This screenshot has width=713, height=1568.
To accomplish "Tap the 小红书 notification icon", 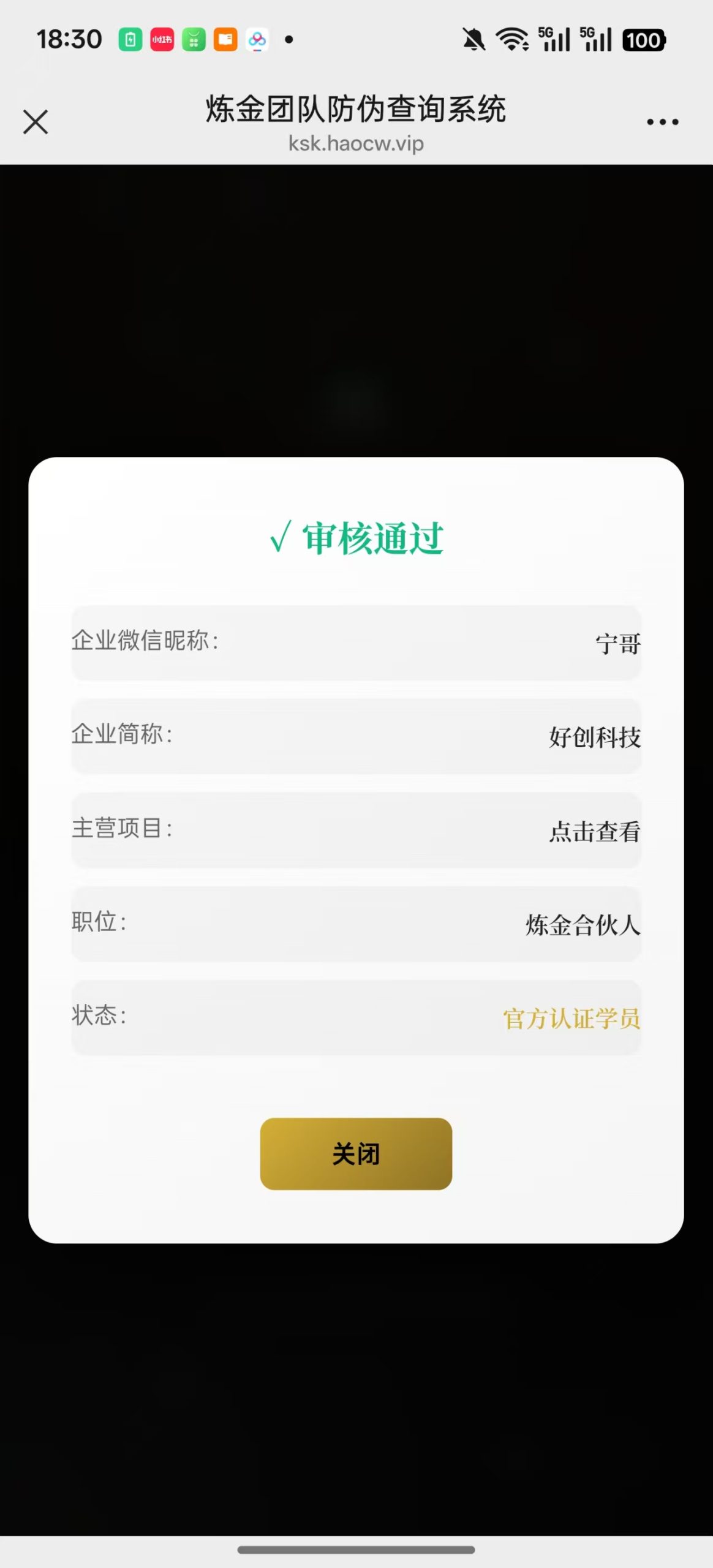I will coord(162,39).
